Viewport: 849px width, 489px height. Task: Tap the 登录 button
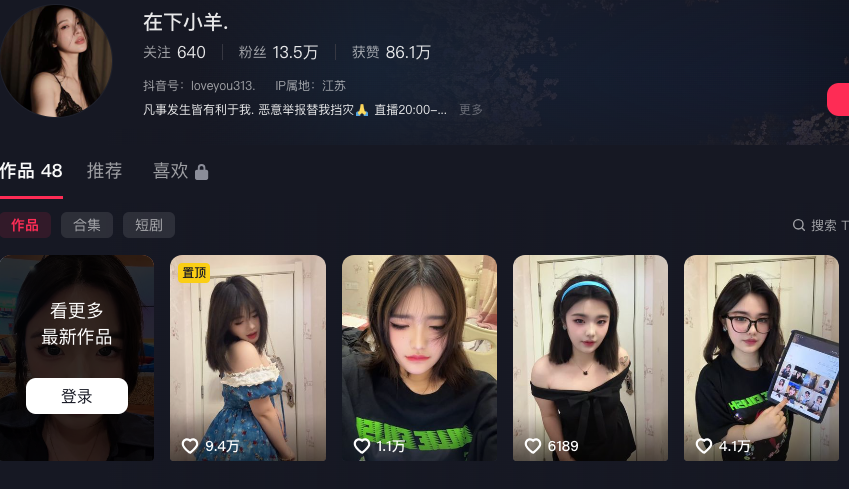tap(77, 396)
